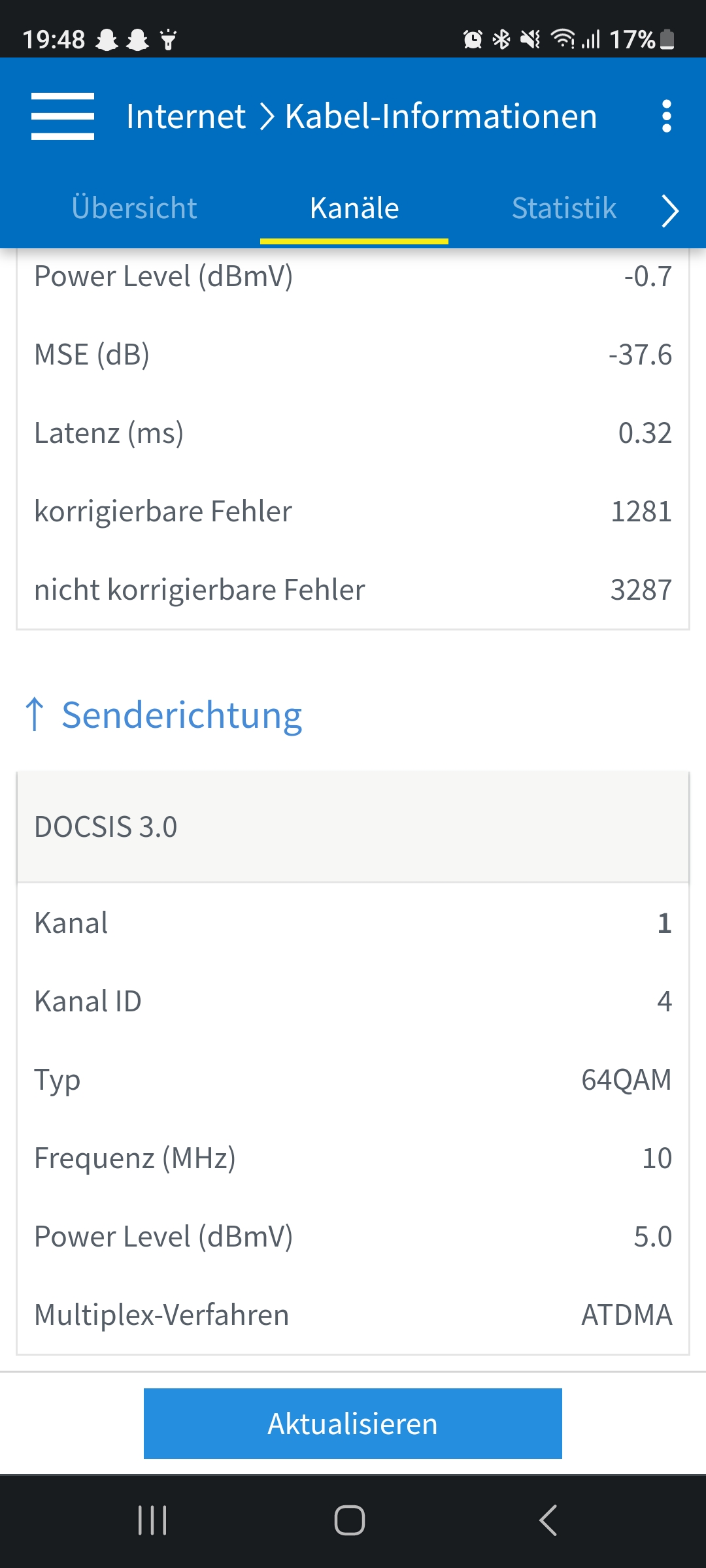Expand more tabs with the right chevron

tap(669, 210)
